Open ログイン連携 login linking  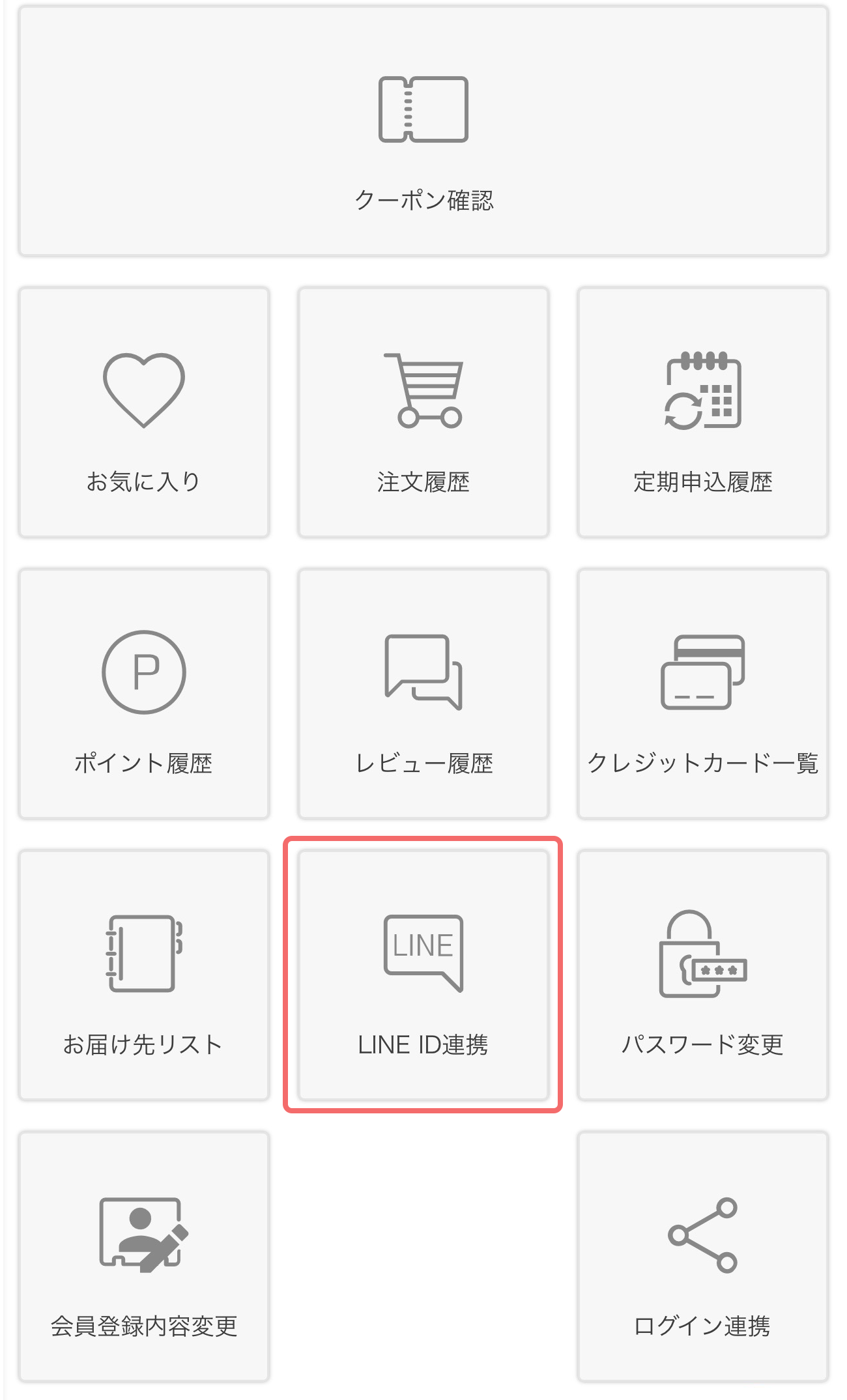(702, 1257)
